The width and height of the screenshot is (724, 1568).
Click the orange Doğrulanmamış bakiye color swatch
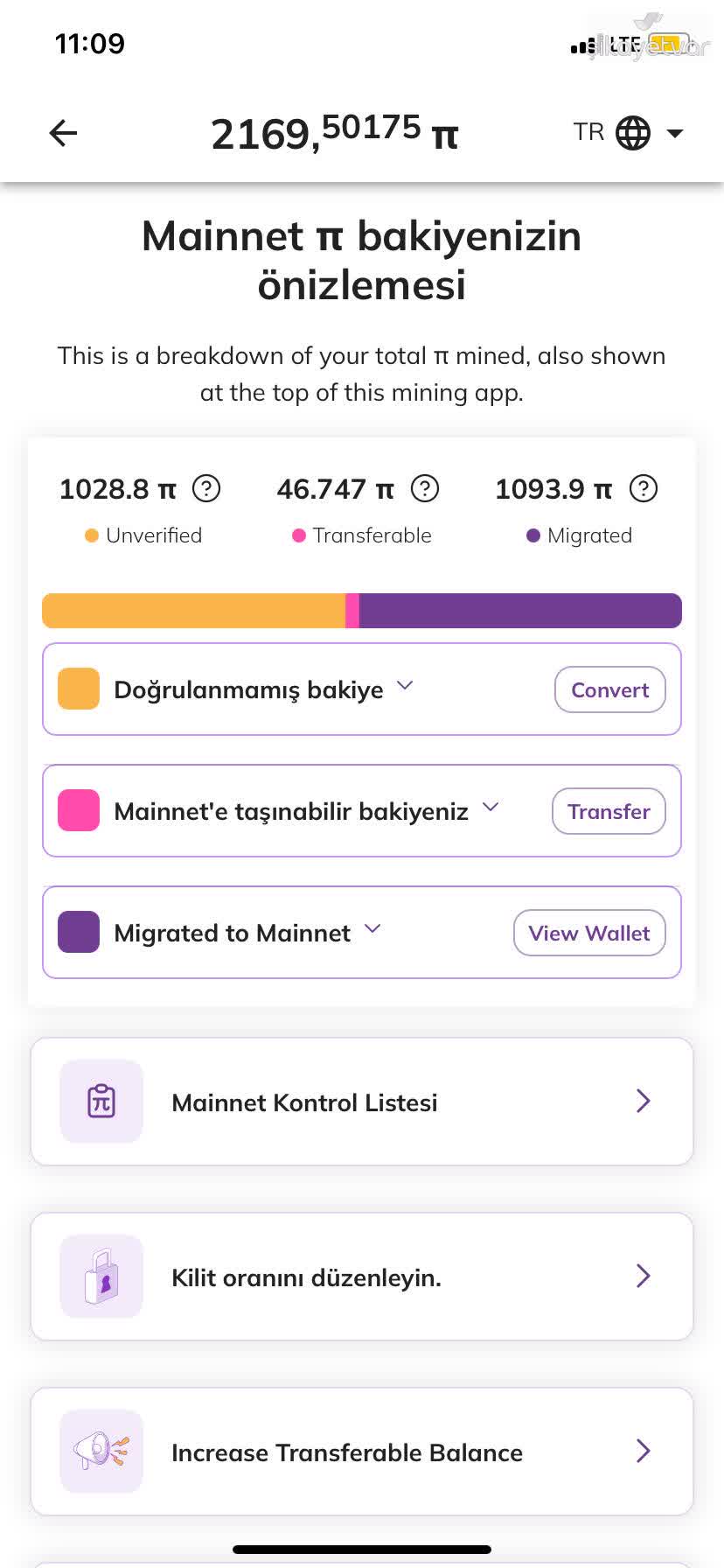(78, 689)
